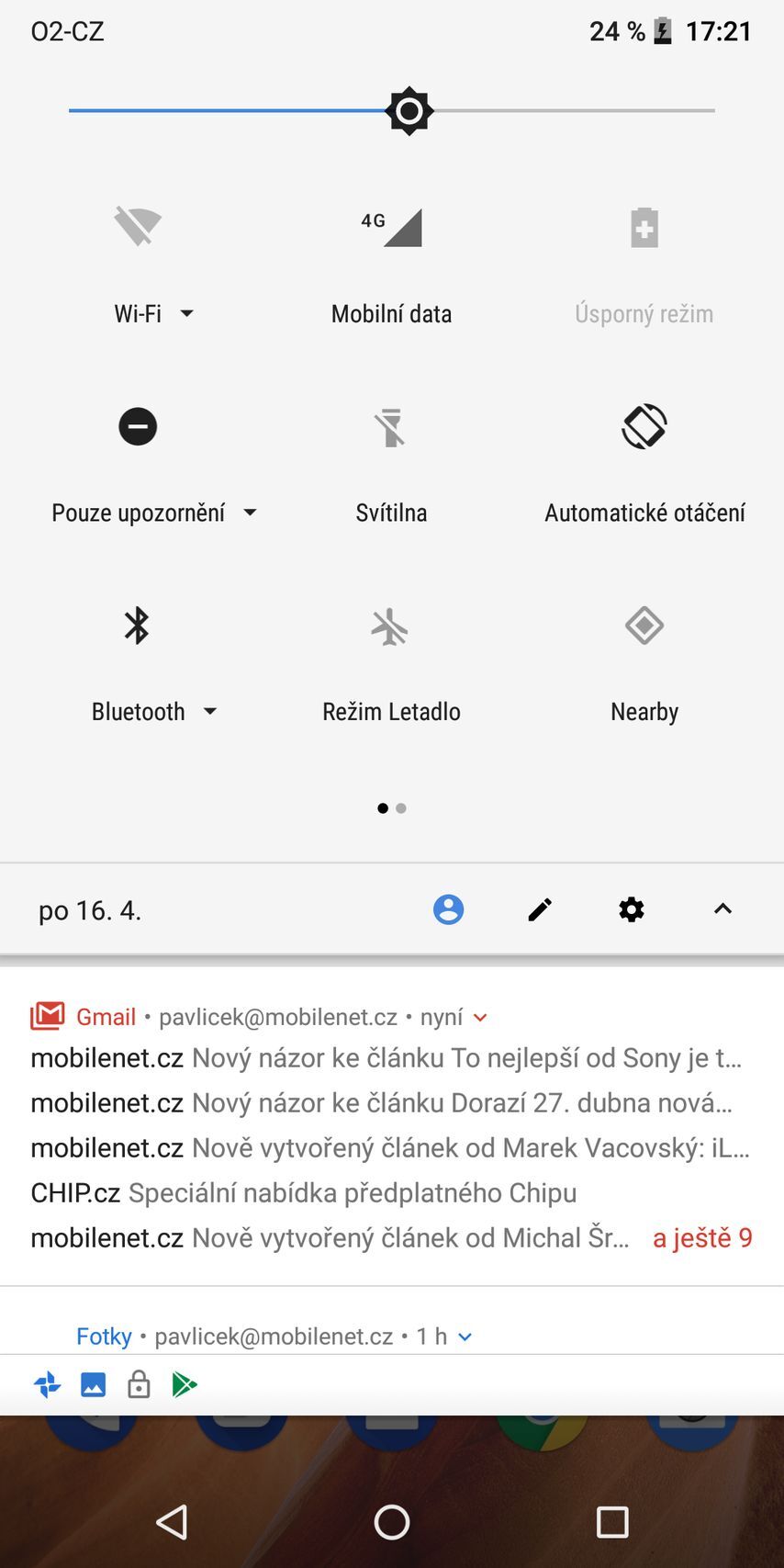The width and height of the screenshot is (784, 1568).
Task: Tap the pencil to edit quick settings
Action: tap(539, 908)
